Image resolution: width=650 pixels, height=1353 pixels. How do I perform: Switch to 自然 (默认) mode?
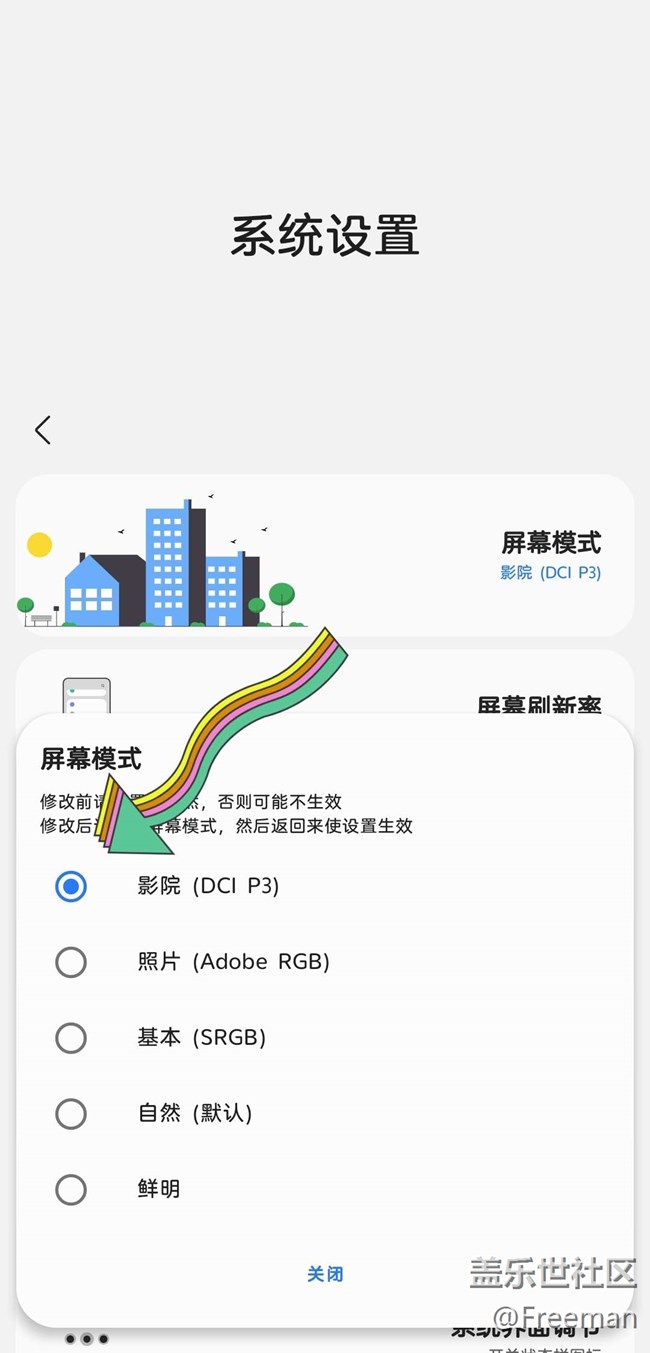click(71, 1113)
